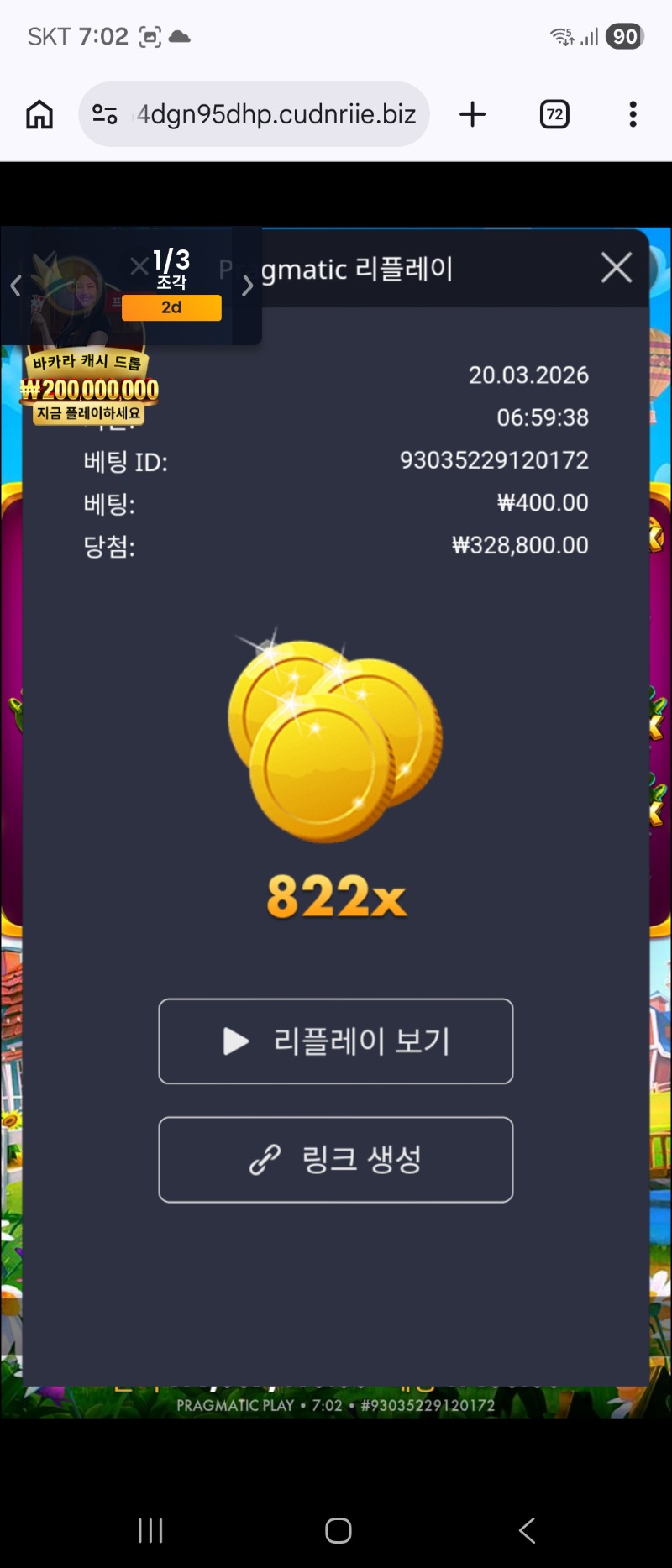This screenshot has width=672, height=1568.
Task: Open the recent apps view
Action: coord(150,1530)
